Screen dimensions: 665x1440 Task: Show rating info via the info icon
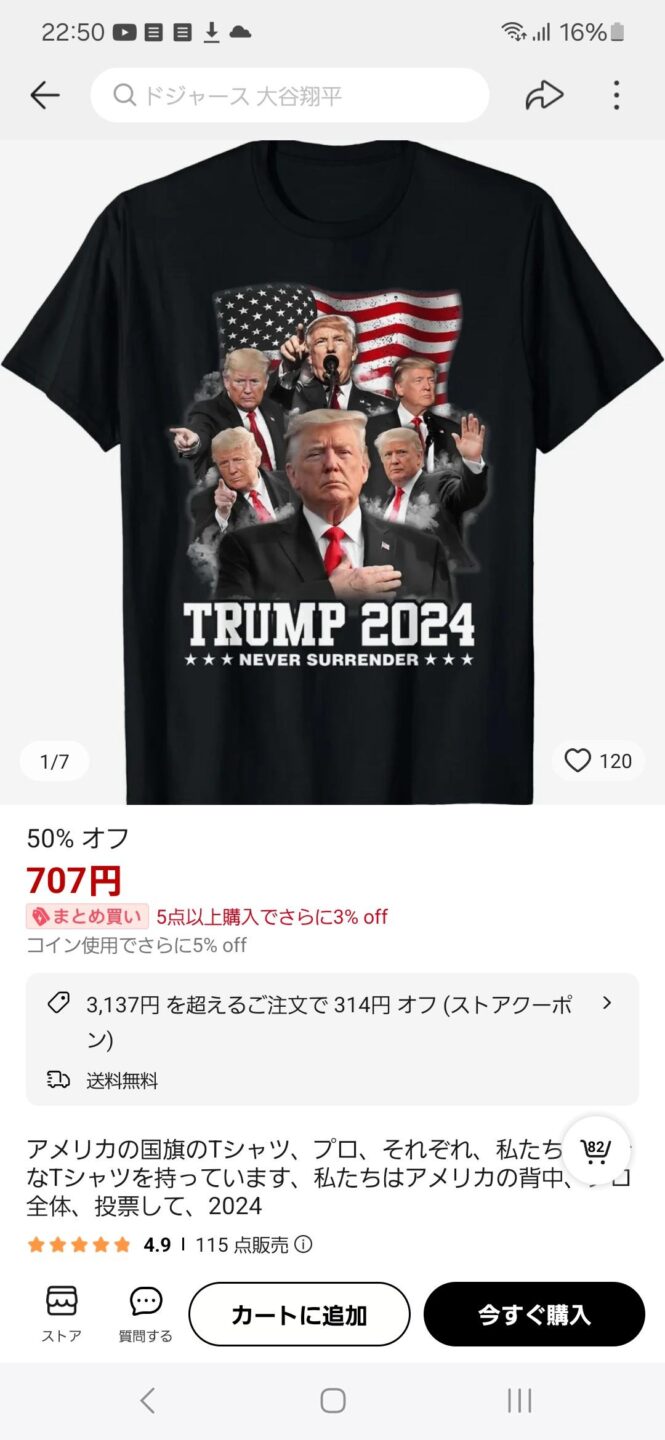click(x=304, y=1245)
